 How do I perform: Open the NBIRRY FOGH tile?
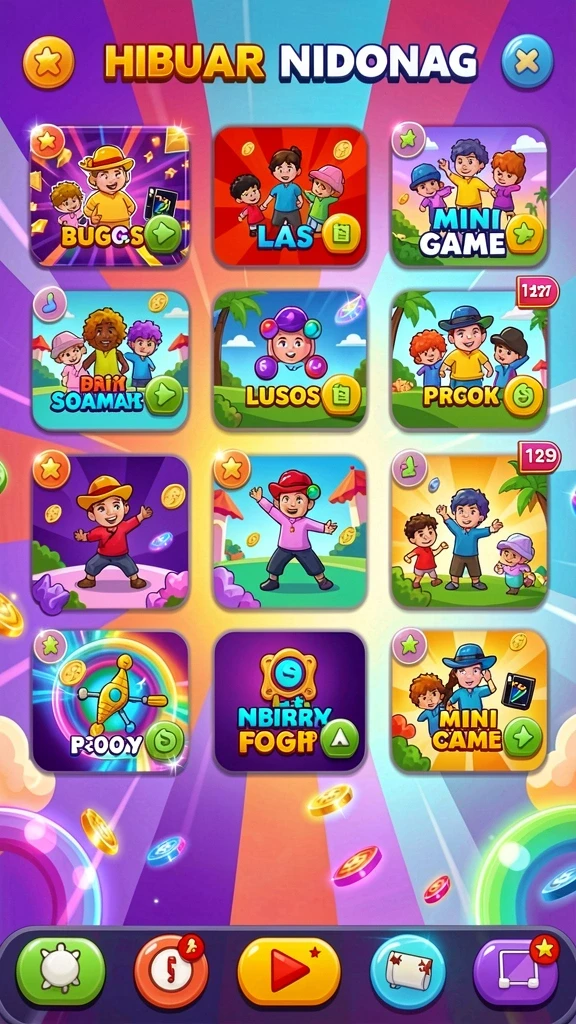pos(291,701)
